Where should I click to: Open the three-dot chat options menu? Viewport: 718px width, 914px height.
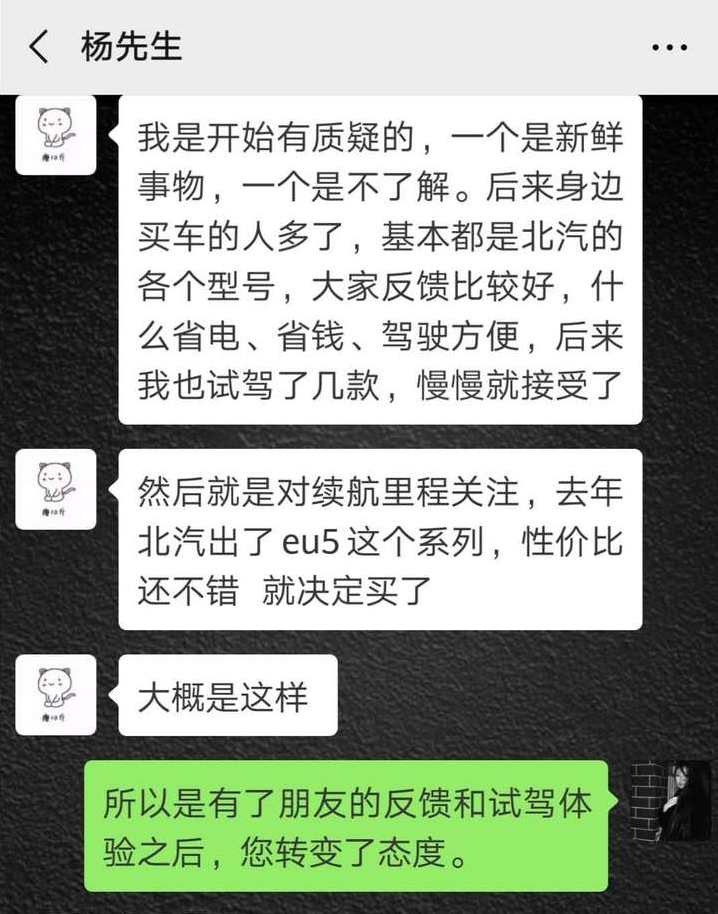coord(668,47)
